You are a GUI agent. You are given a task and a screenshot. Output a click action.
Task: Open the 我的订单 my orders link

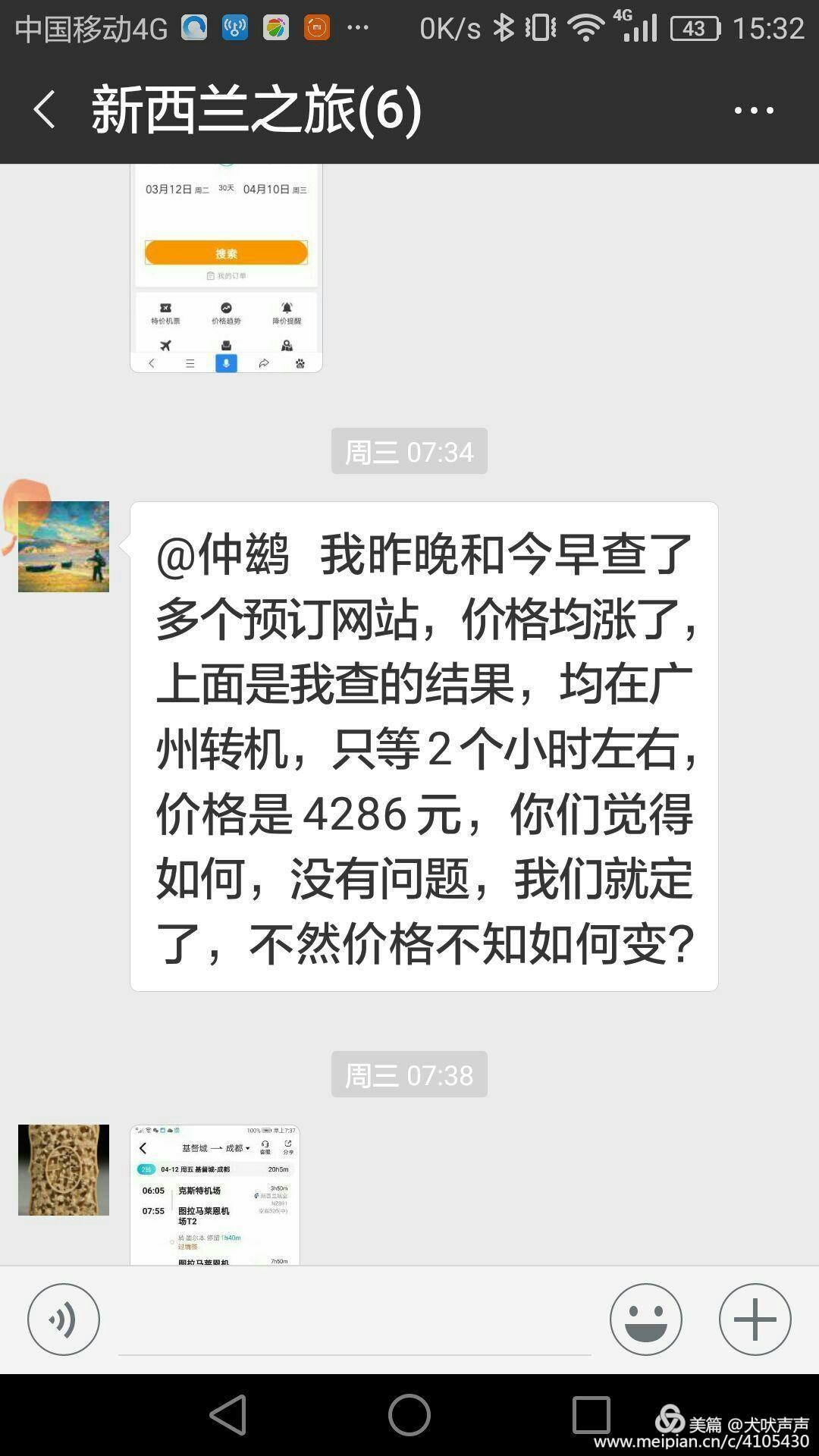226,275
